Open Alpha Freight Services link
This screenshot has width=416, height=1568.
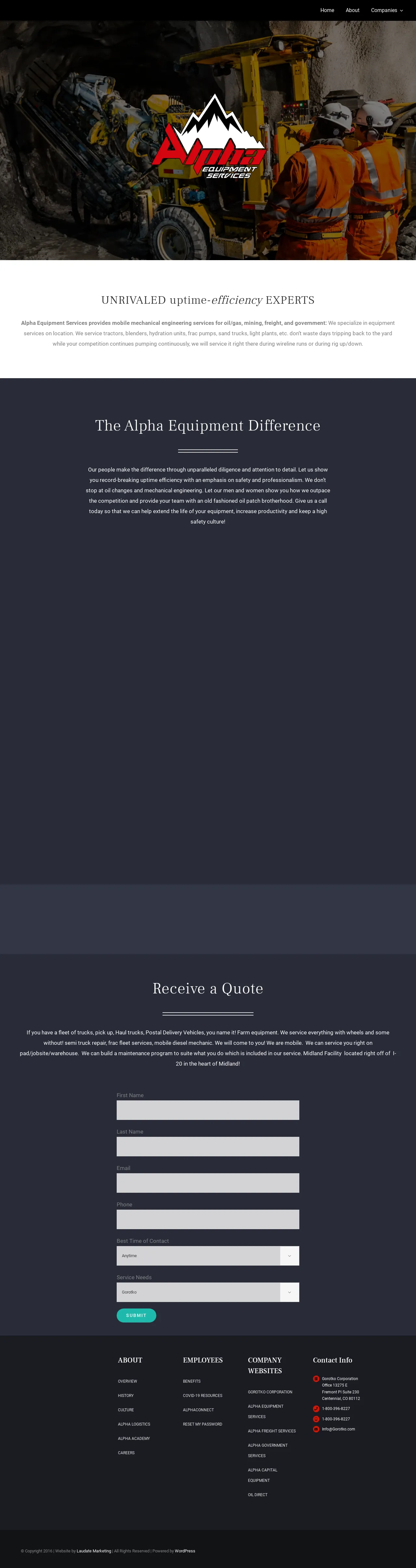(x=272, y=1431)
